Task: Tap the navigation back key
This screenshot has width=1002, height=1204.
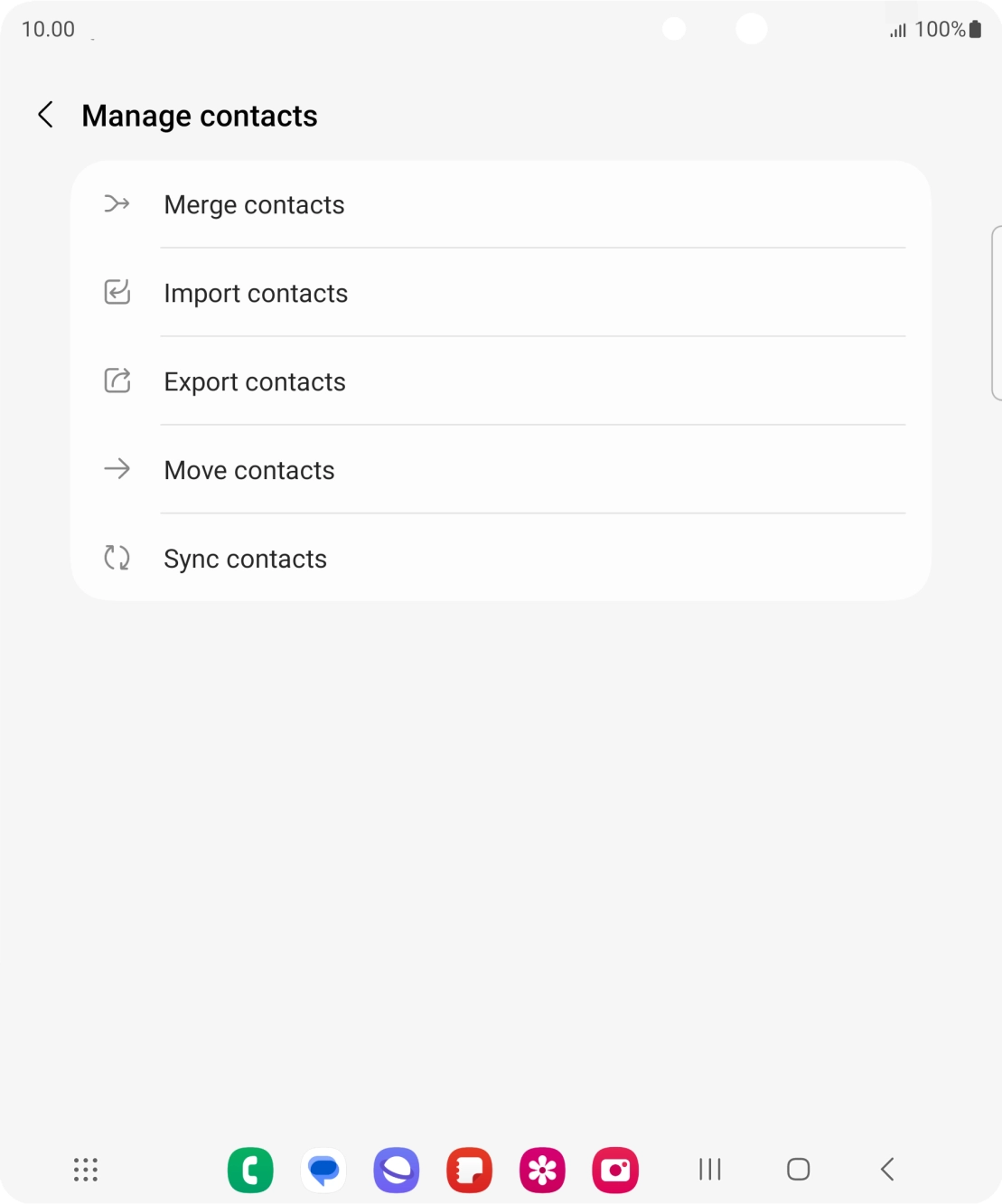Action: [885, 1168]
